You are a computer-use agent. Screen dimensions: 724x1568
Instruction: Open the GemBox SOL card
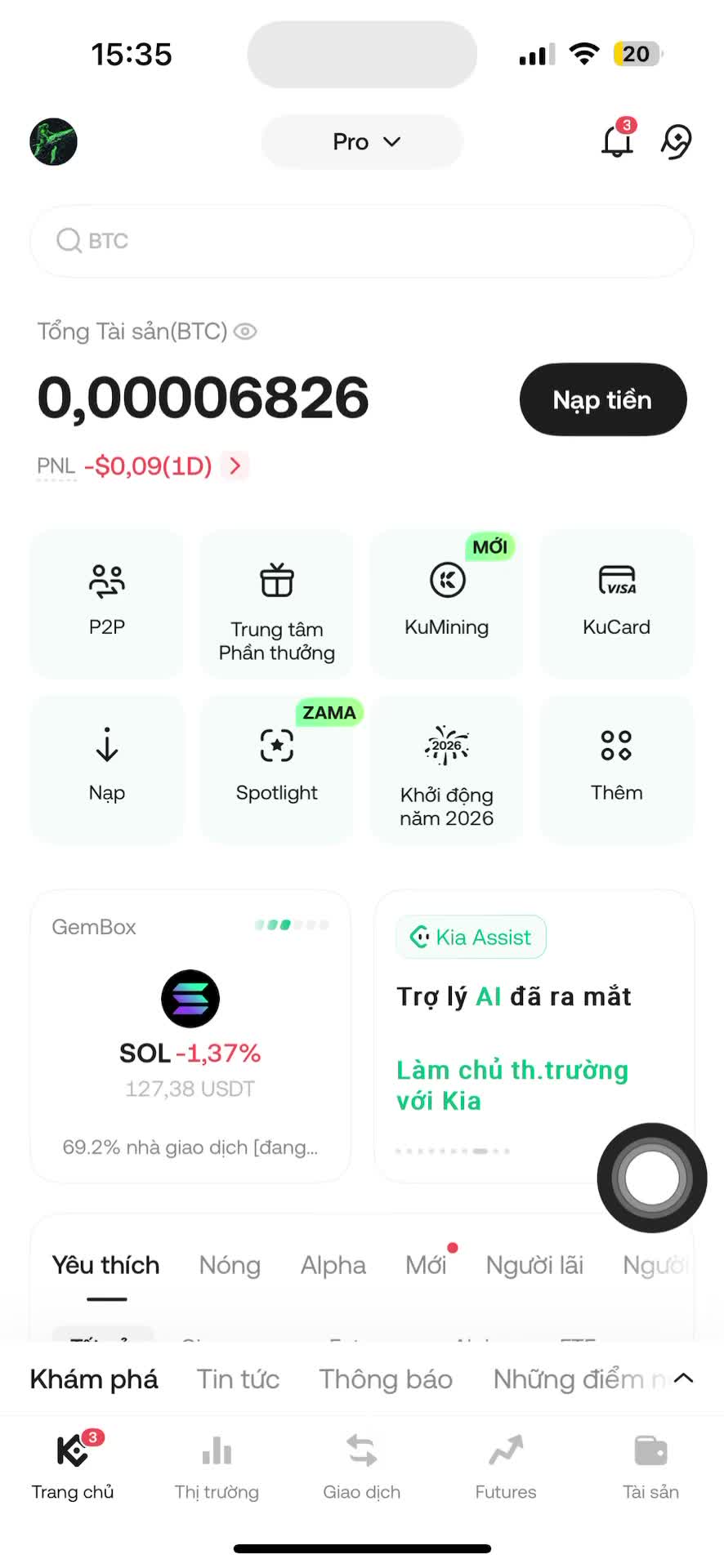tap(190, 1036)
